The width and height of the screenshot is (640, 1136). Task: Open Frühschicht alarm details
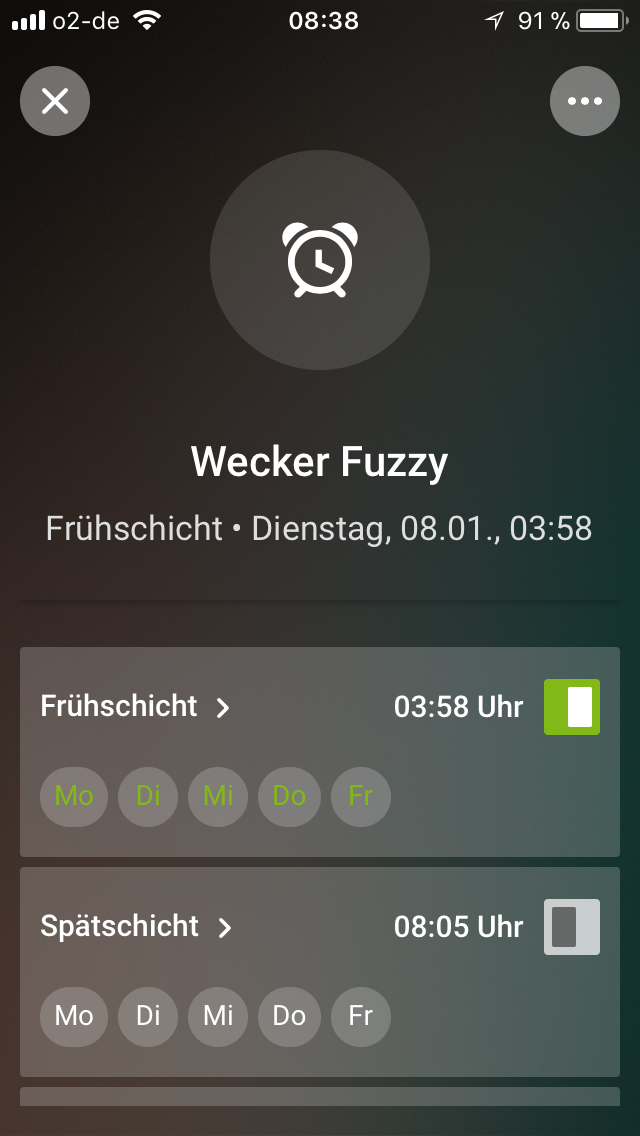click(x=135, y=707)
